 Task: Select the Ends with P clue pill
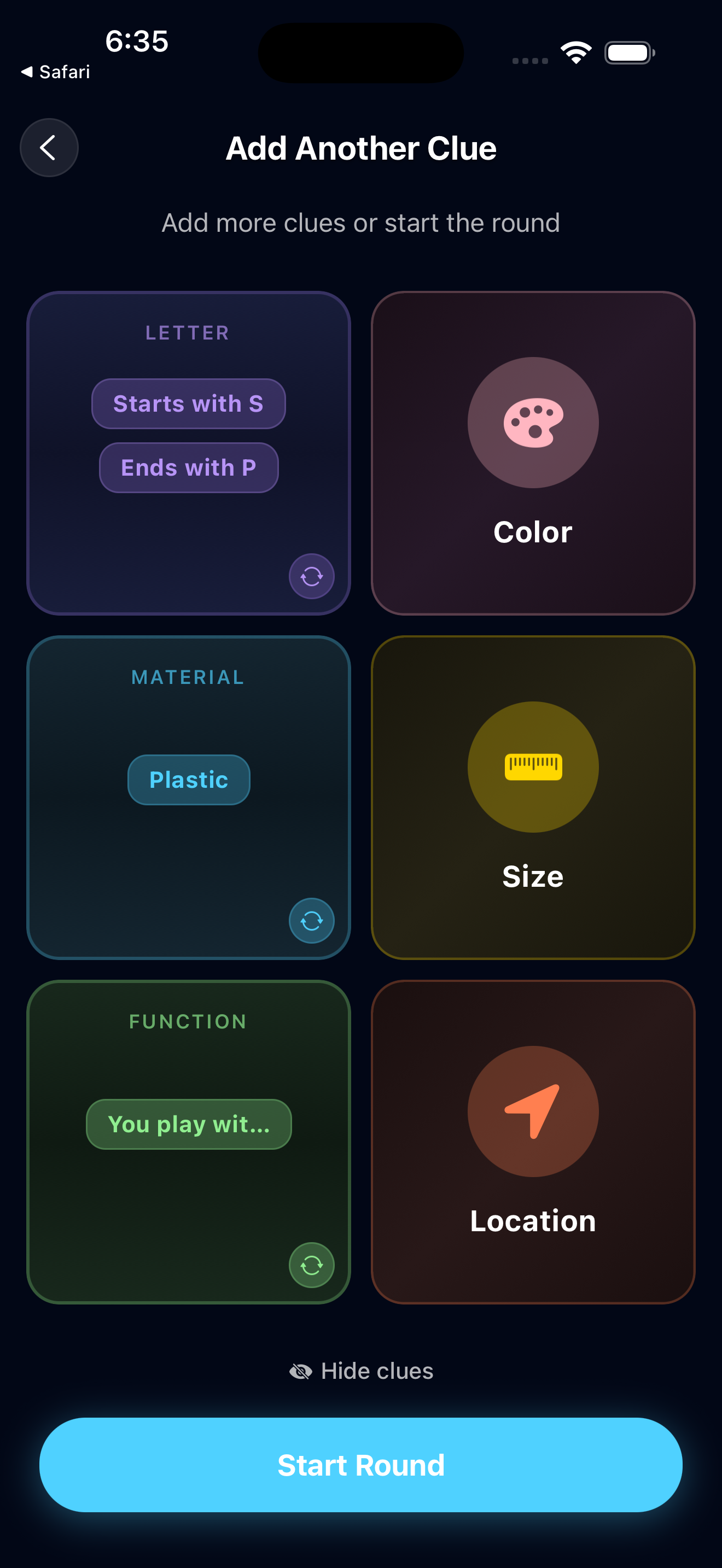click(188, 467)
